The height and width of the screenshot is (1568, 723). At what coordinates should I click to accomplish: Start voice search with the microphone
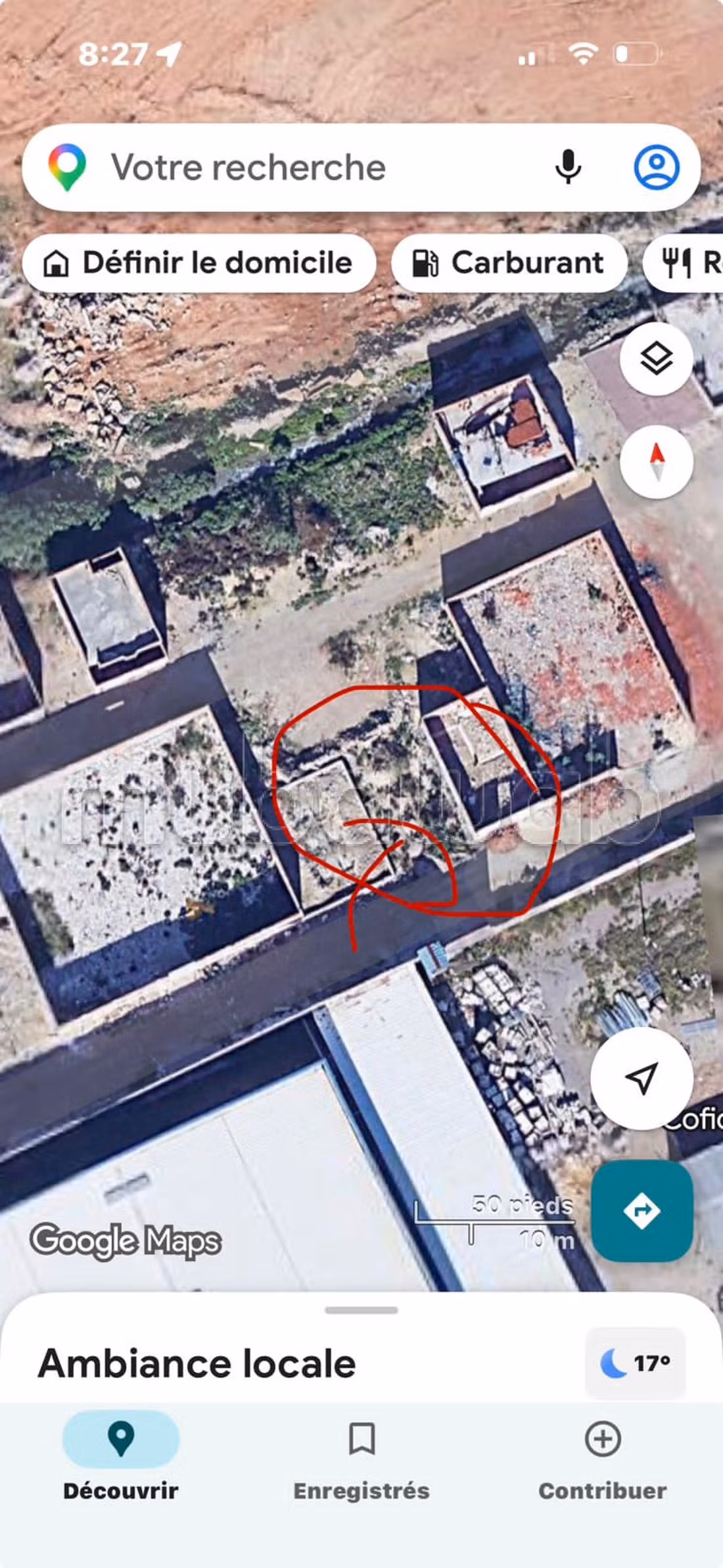tap(568, 167)
